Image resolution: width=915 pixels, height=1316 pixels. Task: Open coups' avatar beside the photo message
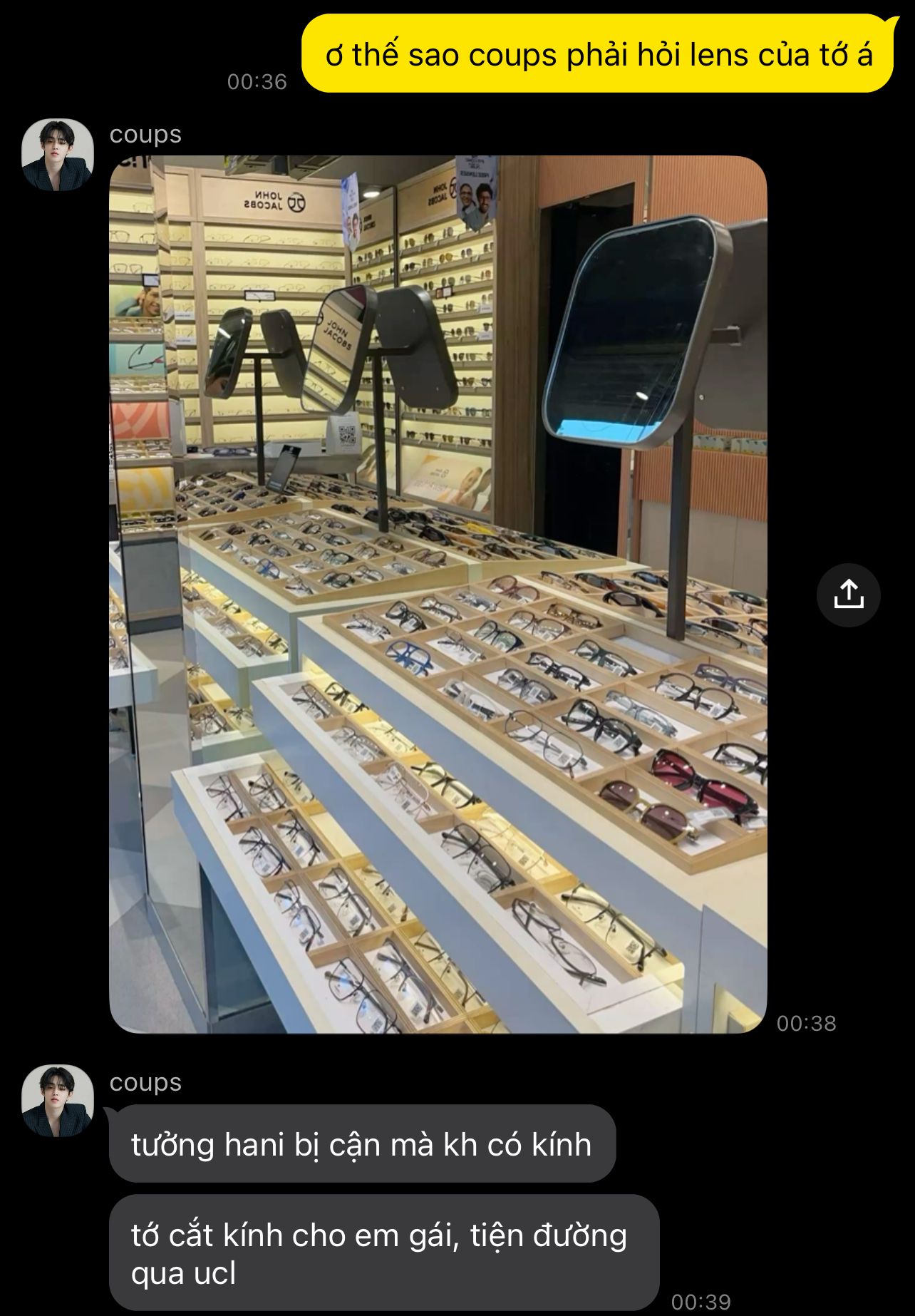point(58,155)
